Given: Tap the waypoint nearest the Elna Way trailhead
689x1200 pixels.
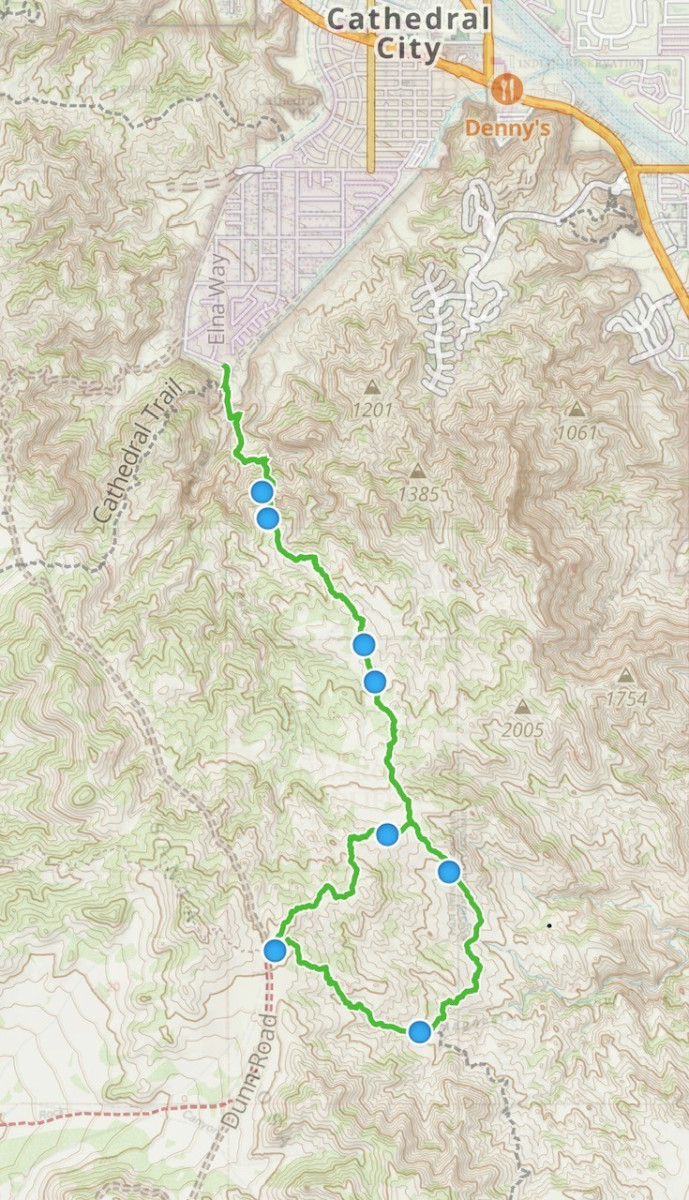Looking at the screenshot, I should pyautogui.click(x=262, y=491).
